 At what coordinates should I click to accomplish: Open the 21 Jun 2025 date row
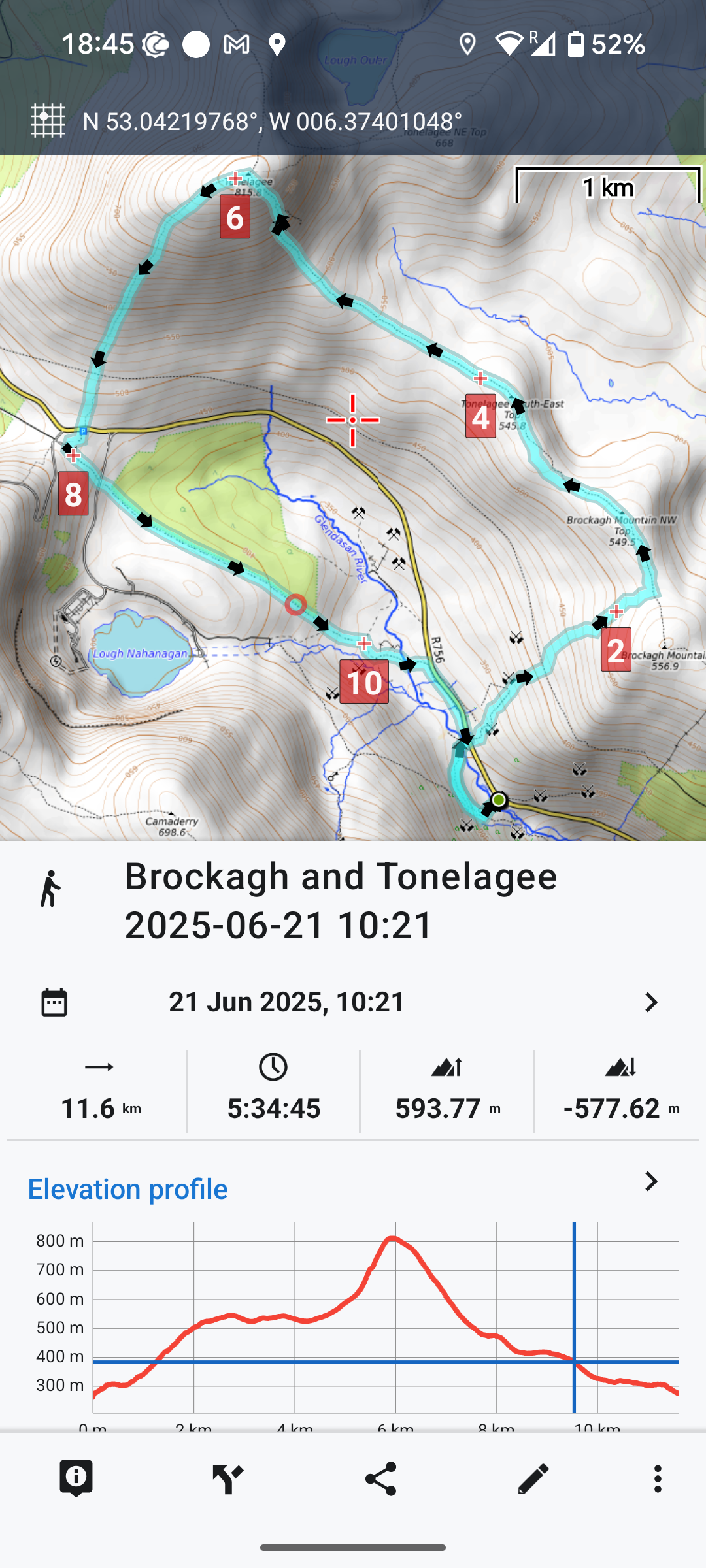tap(353, 1002)
